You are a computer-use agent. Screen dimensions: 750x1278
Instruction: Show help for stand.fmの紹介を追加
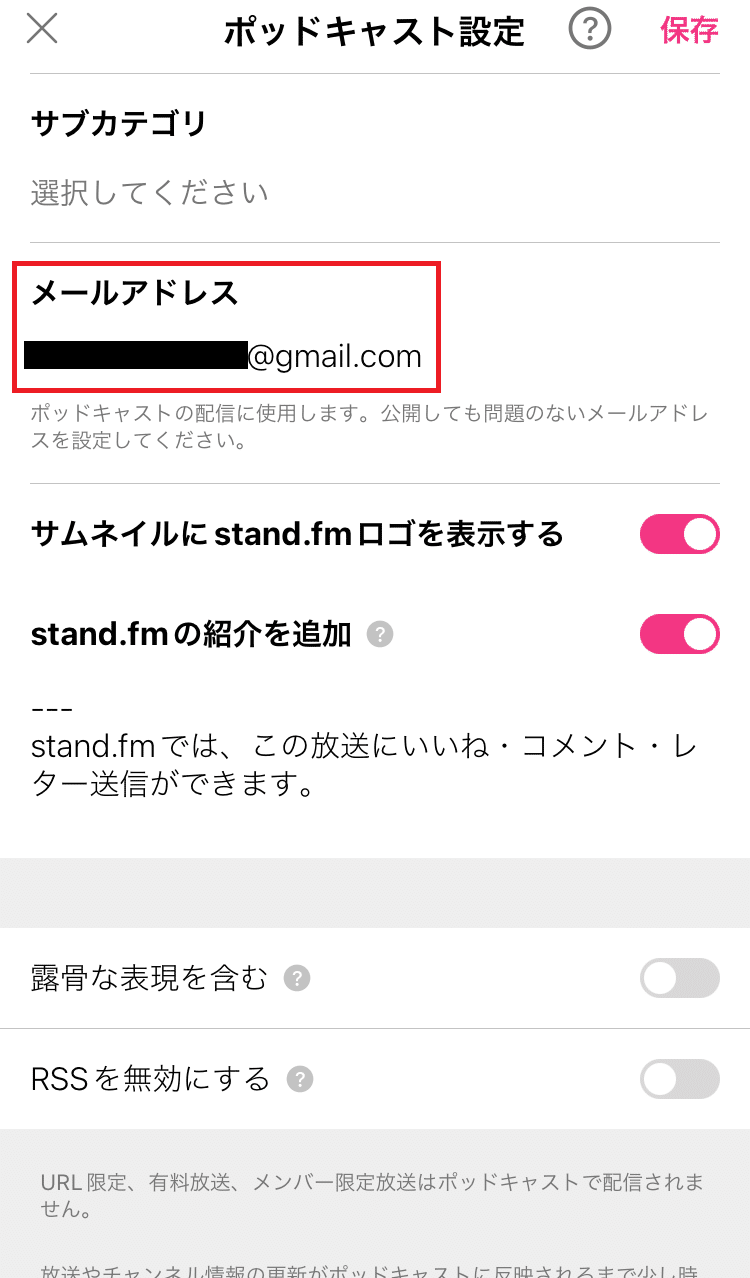(380, 634)
